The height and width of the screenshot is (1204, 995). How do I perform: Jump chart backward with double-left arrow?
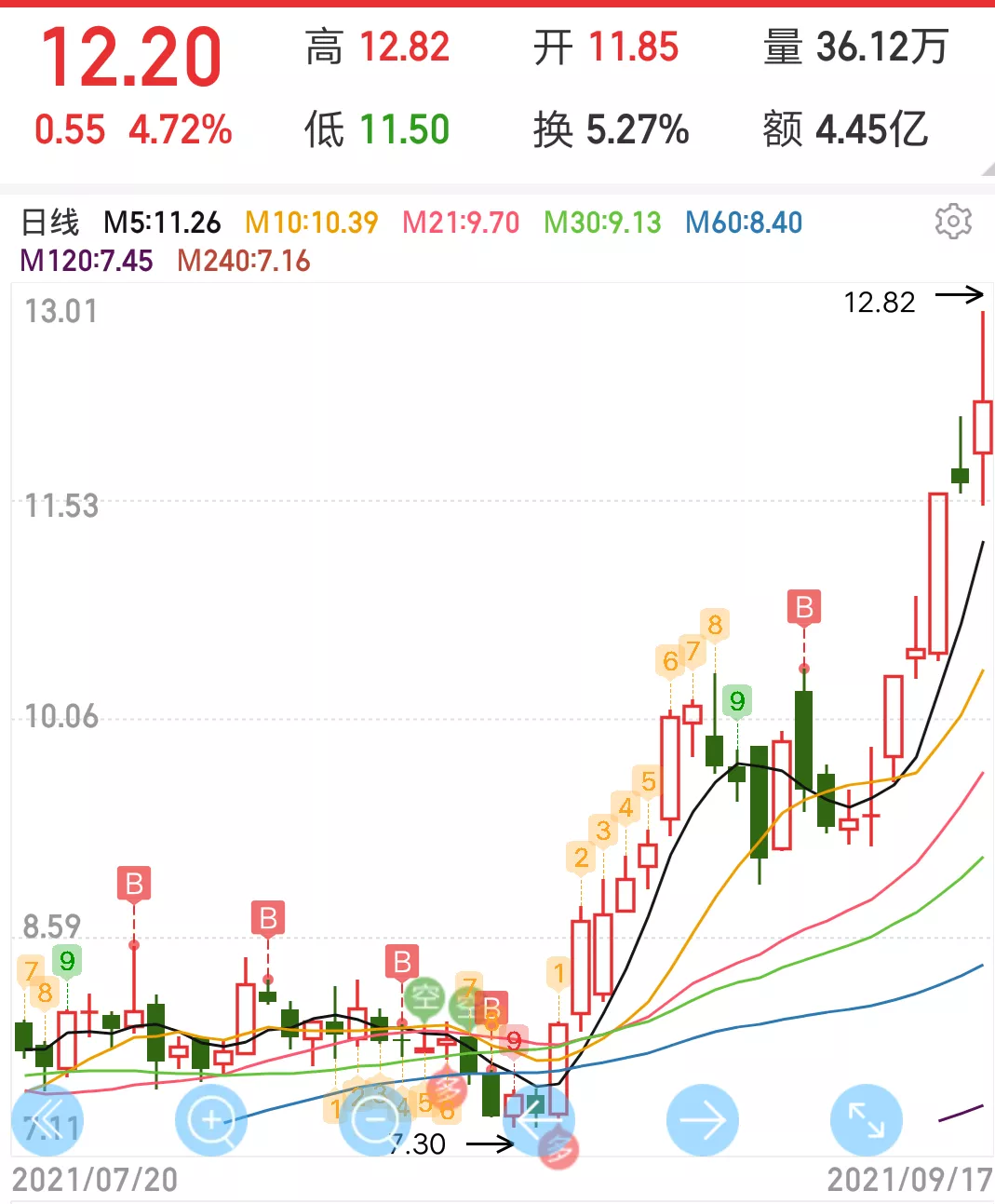click(x=47, y=1120)
